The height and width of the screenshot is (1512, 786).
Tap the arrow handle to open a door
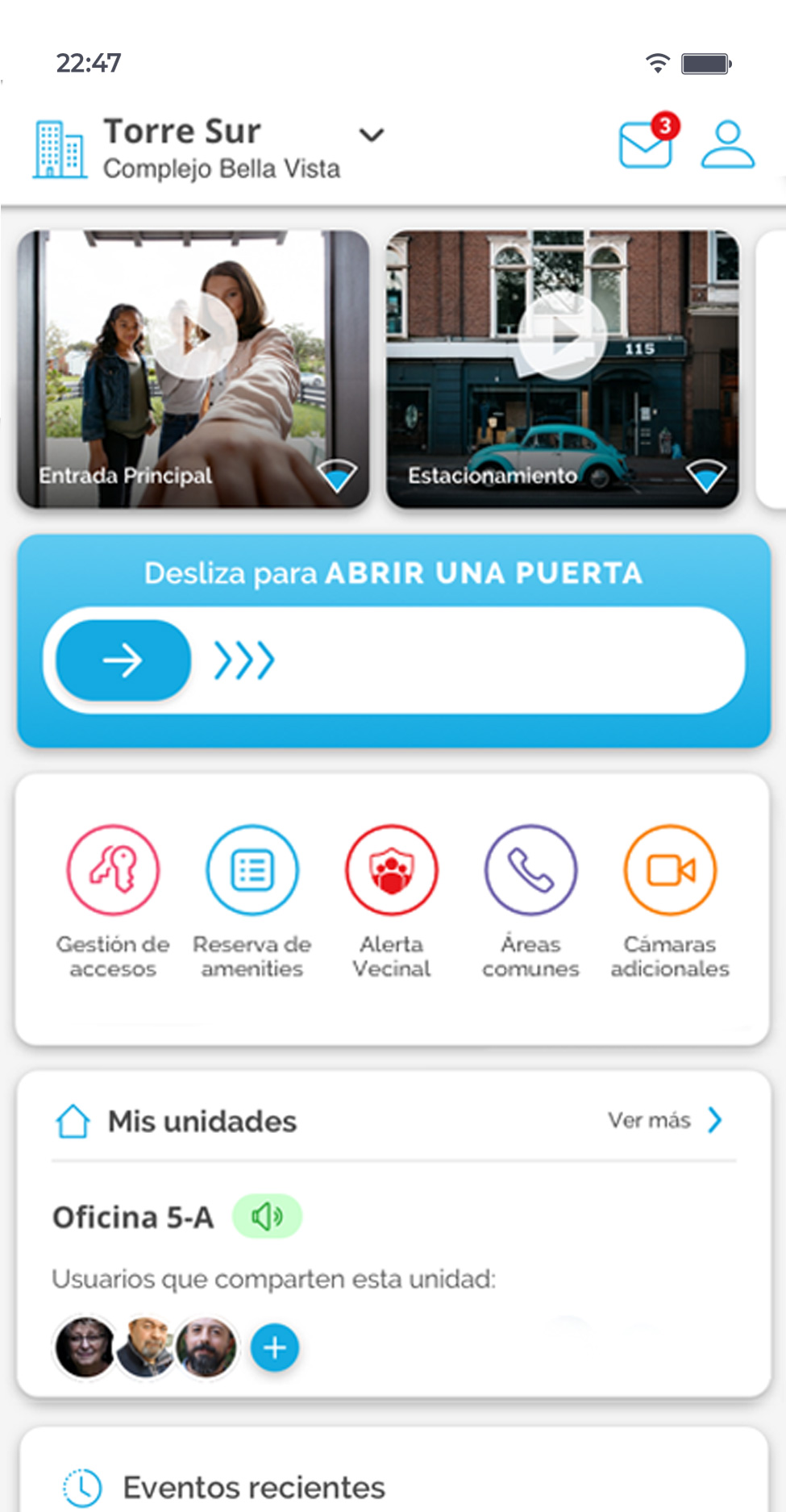click(123, 660)
